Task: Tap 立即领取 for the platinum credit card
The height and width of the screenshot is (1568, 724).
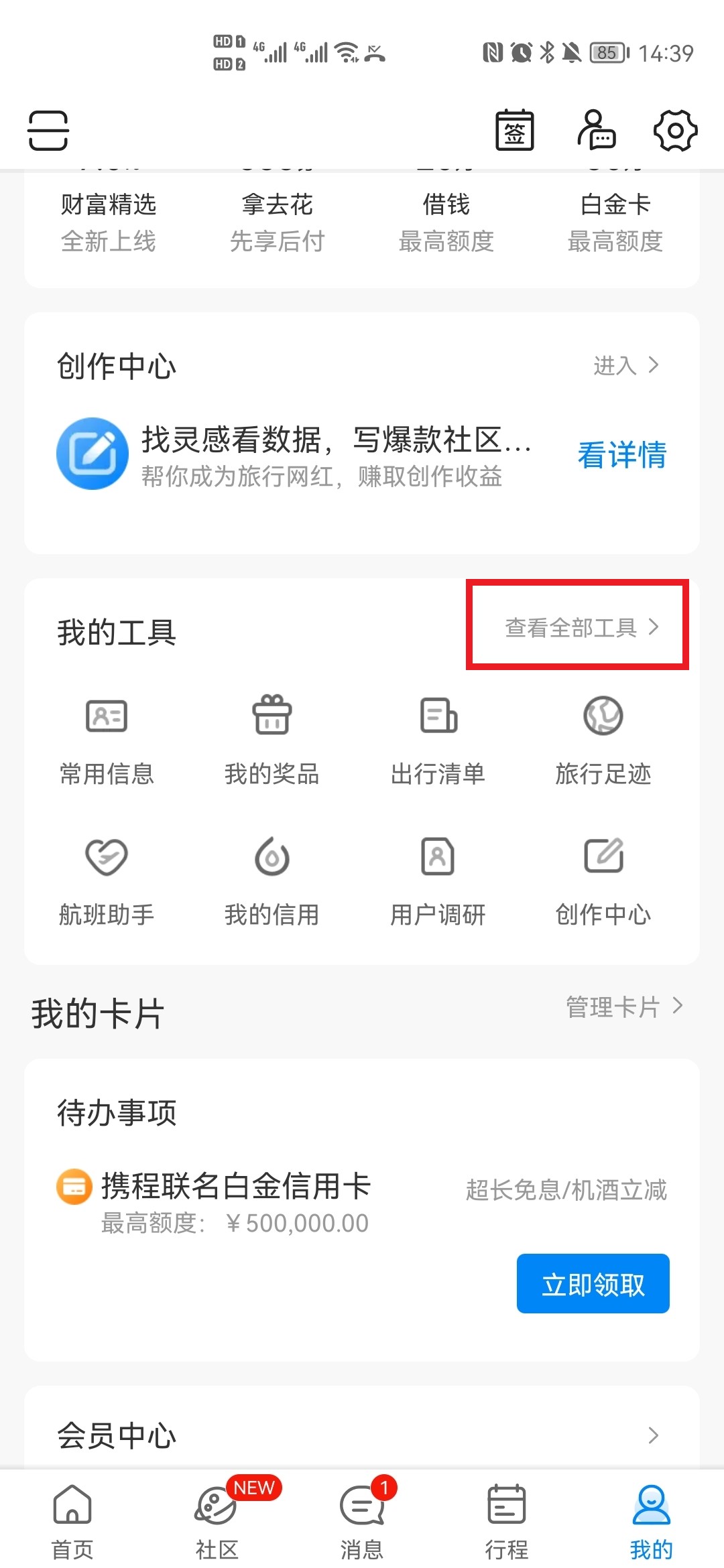Action: click(x=593, y=1283)
